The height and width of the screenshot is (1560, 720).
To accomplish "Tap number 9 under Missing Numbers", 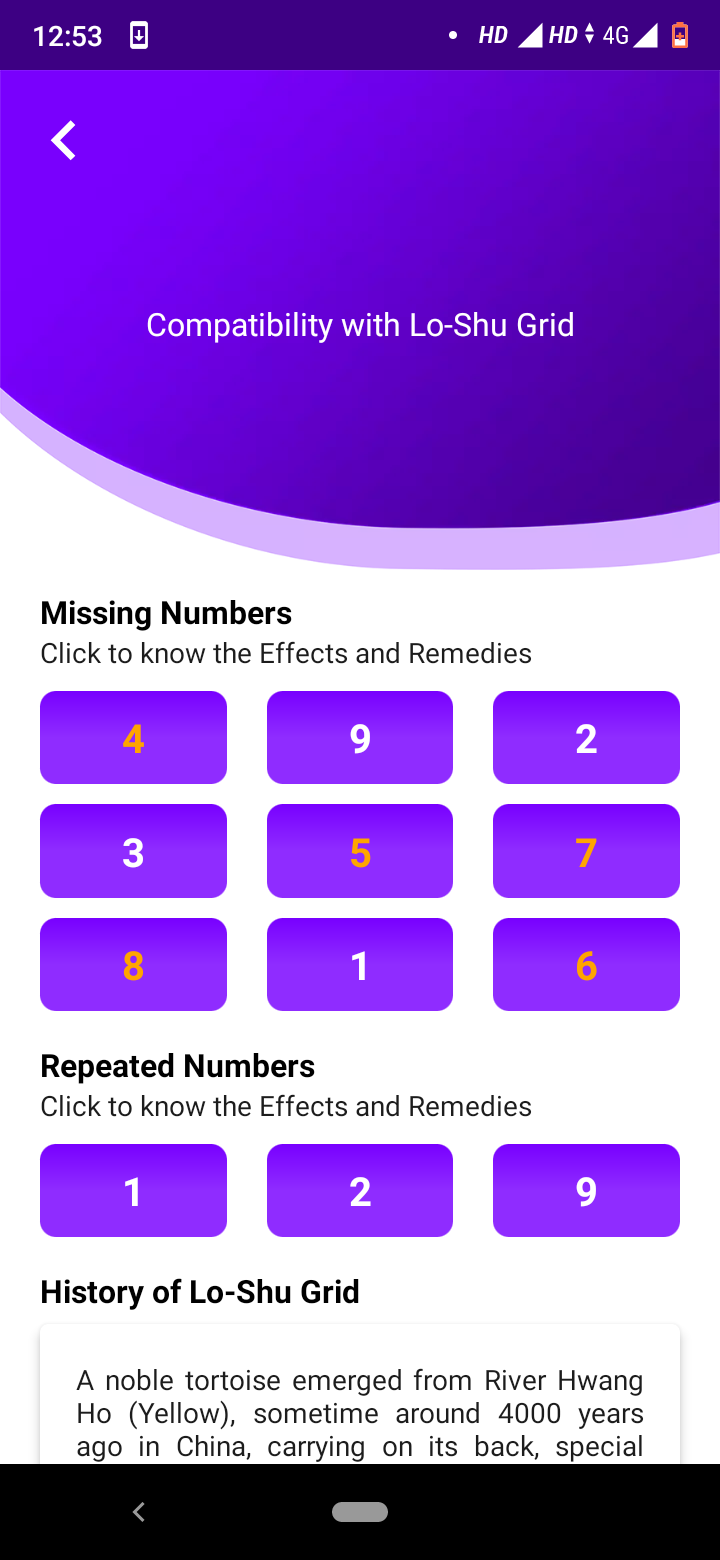I will pos(360,738).
